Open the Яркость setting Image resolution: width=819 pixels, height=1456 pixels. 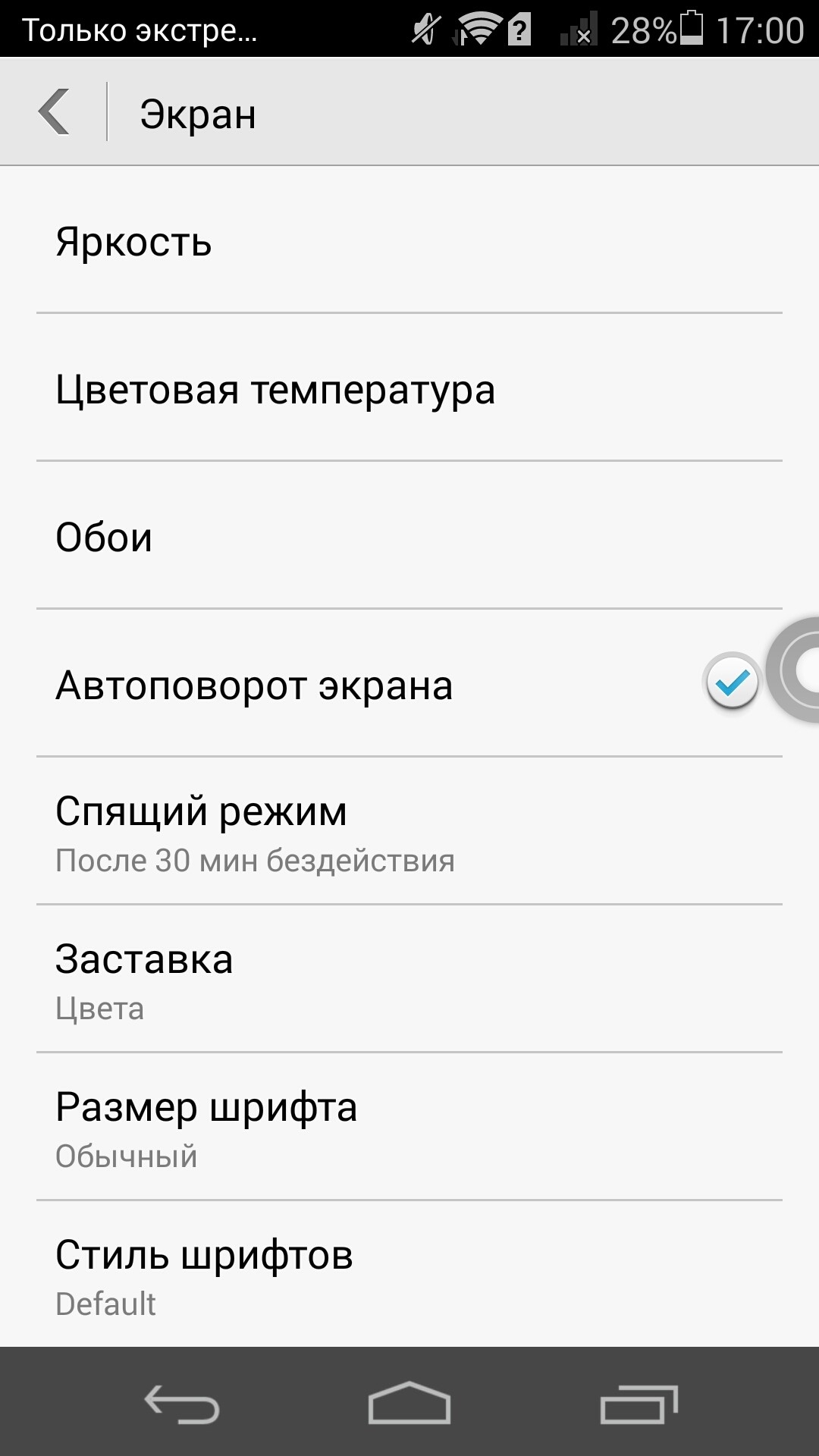409,240
